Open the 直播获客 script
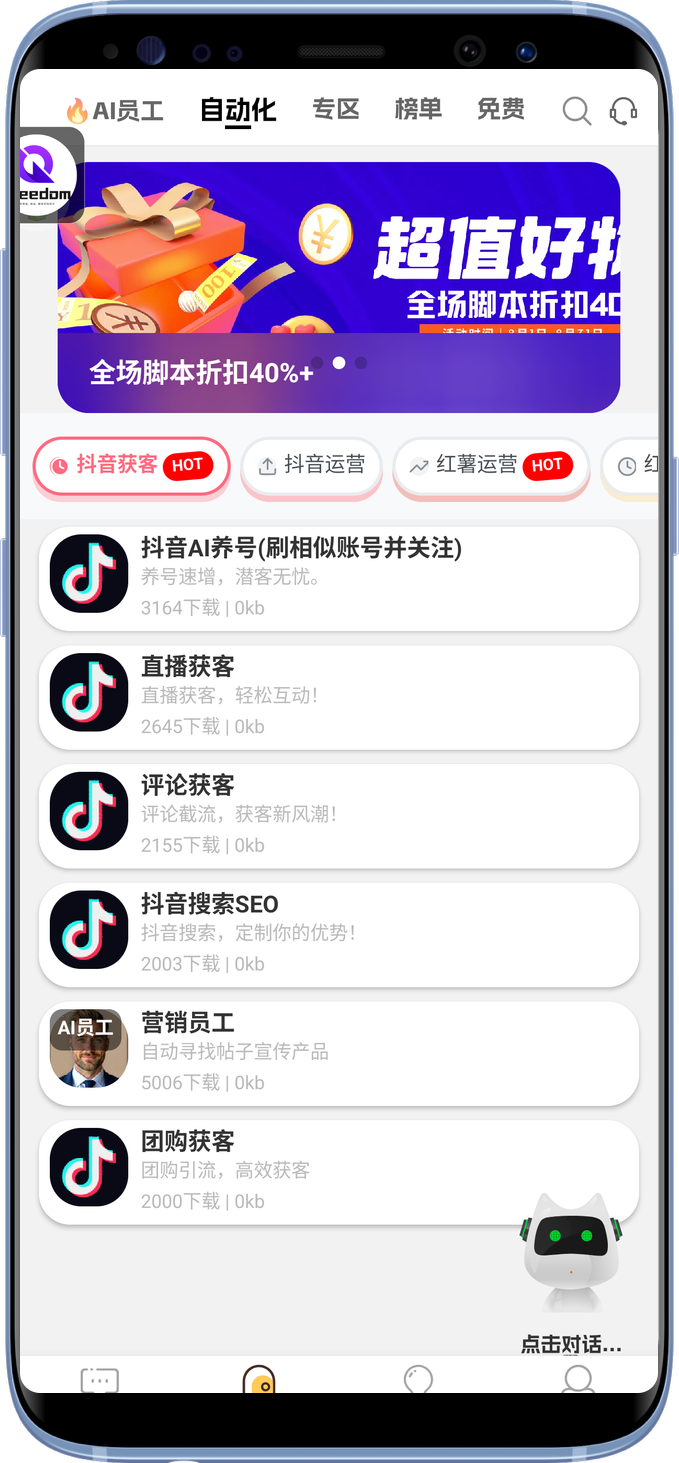This screenshot has height=1463, width=679. (338, 696)
